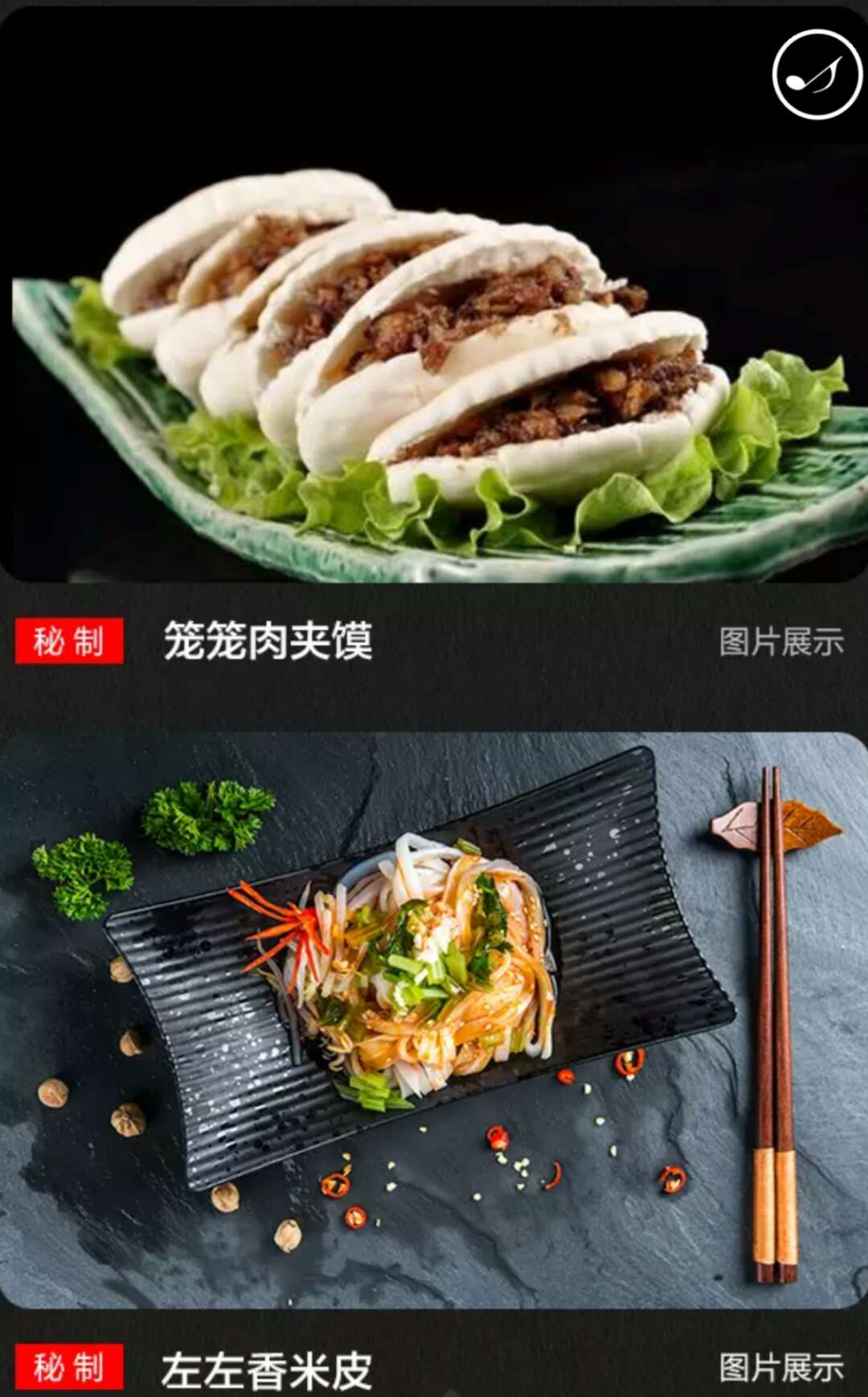Toggle the background music icon
868x1397 pixels.
(817, 75)
